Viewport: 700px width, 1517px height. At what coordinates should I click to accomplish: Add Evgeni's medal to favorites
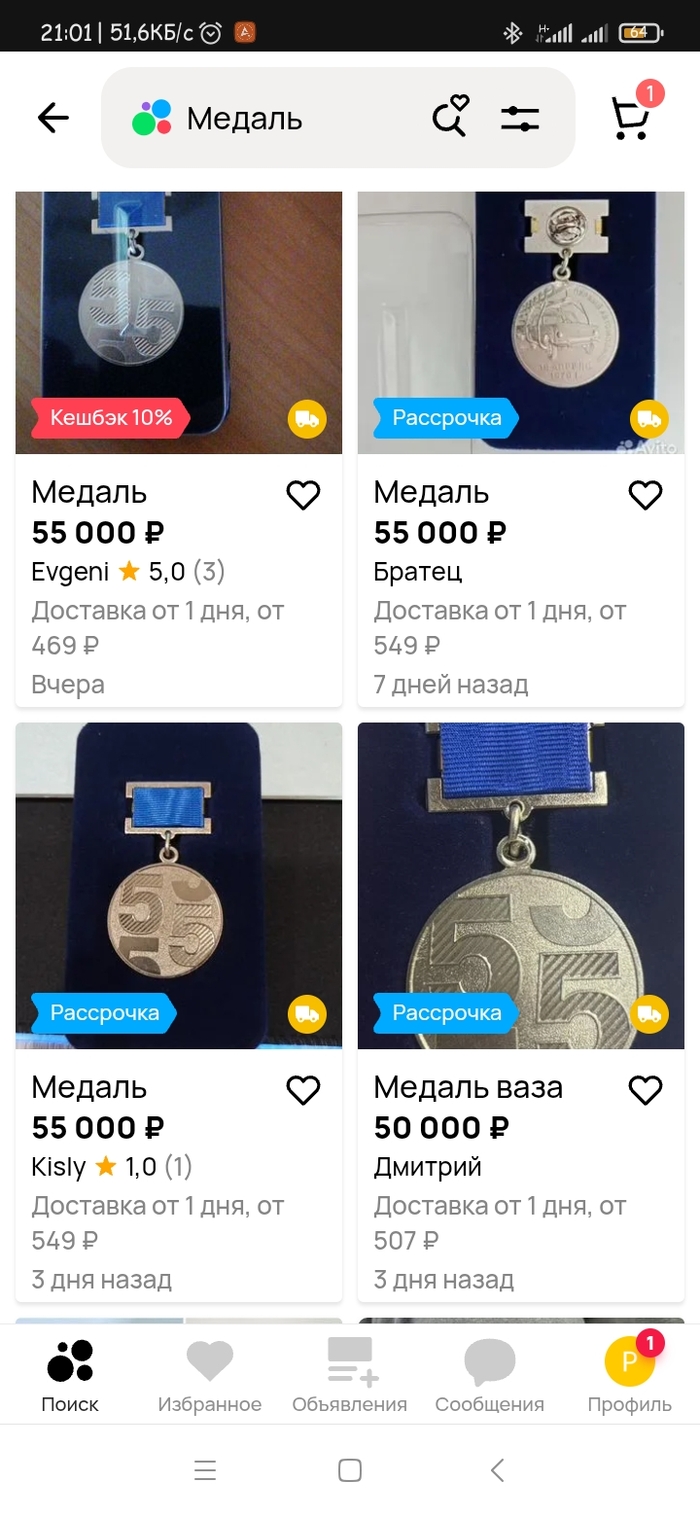click(303, 494)
